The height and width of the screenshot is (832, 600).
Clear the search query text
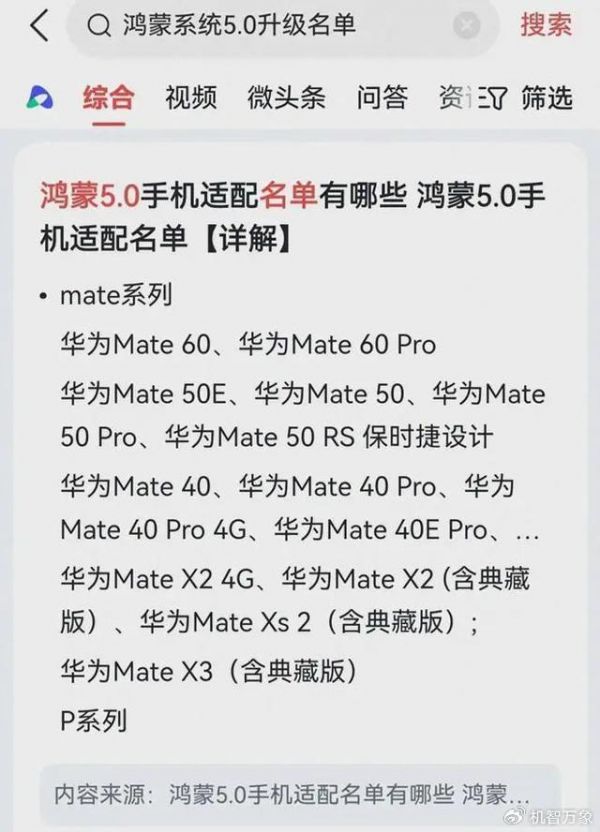465,26
